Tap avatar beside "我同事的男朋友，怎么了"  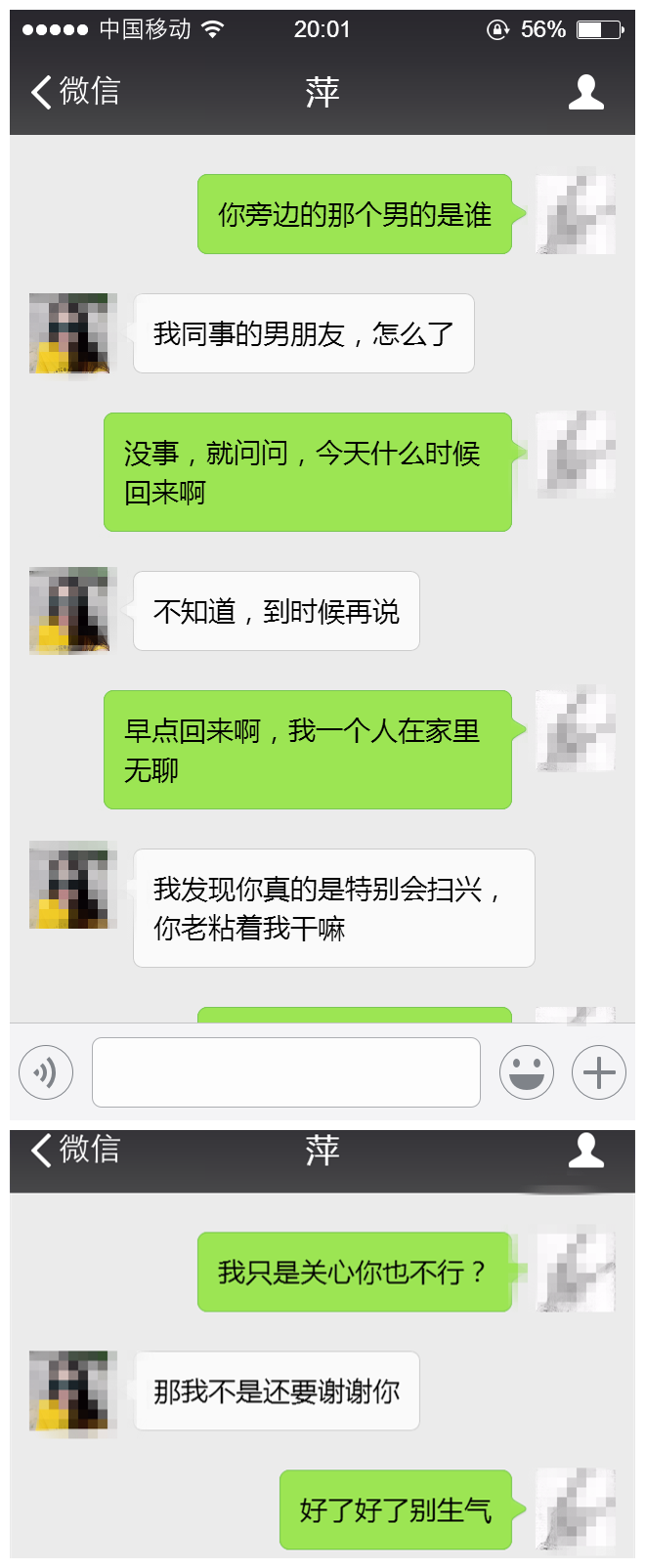[72, 333]
